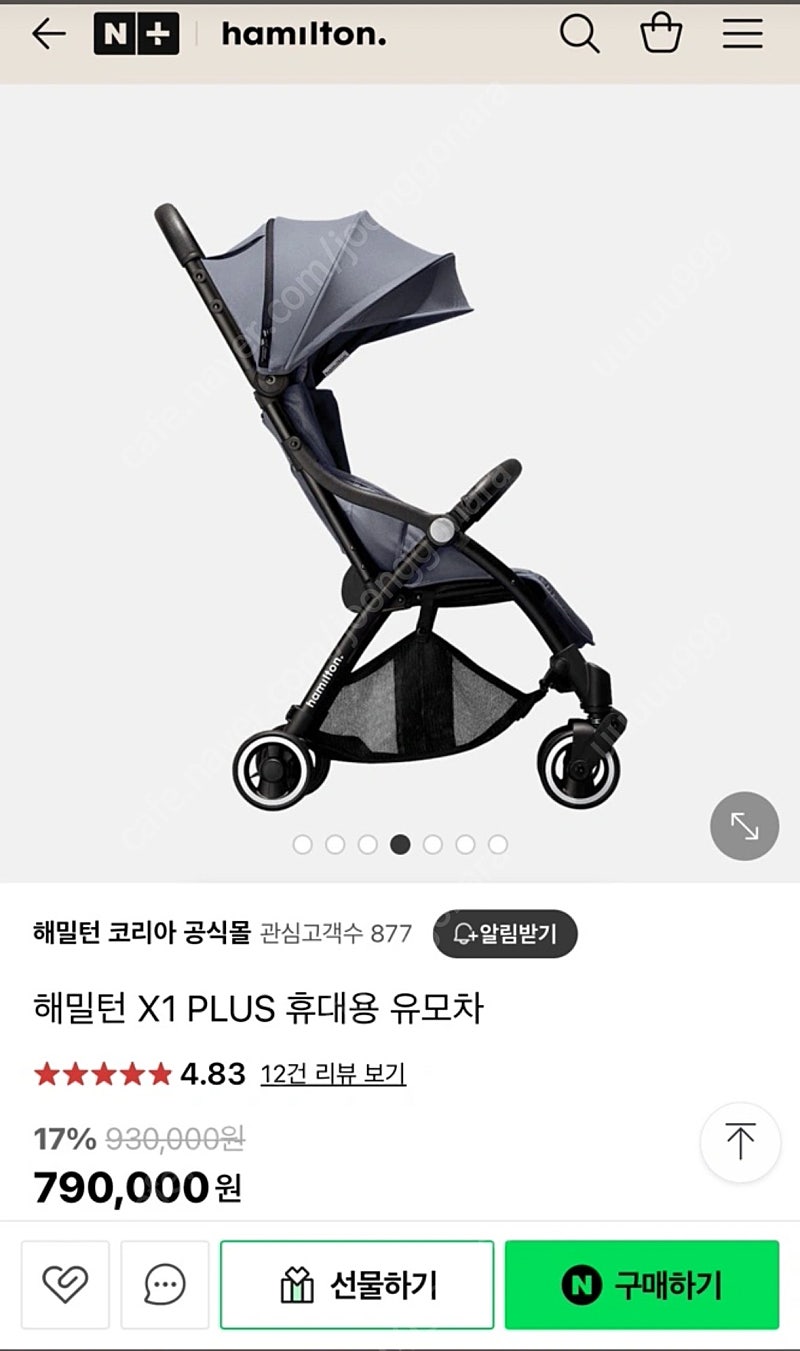800x1351 pixels.
Task: Tap 선물하기 to send as gift
Action: [x=357, y=1285]
